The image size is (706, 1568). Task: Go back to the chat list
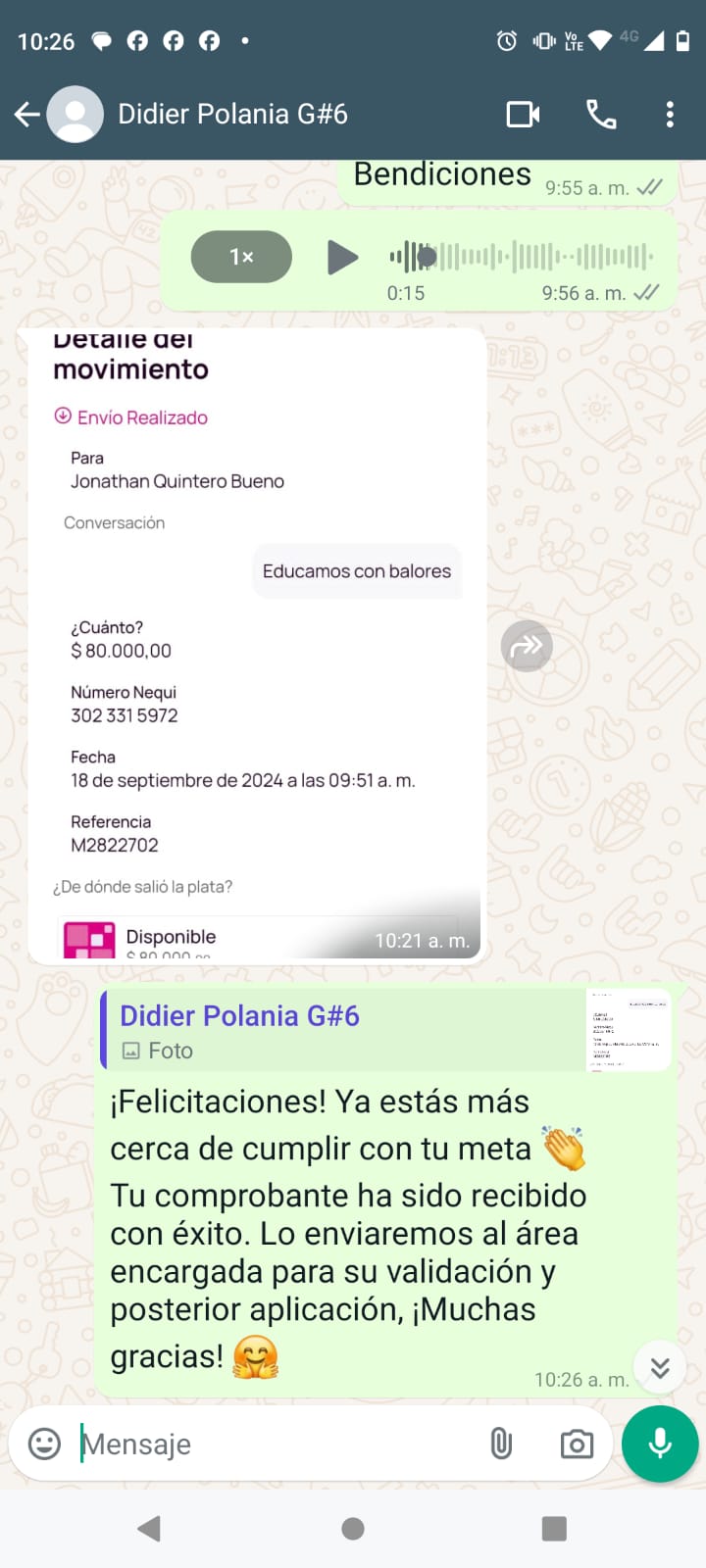tap(27, 115)
